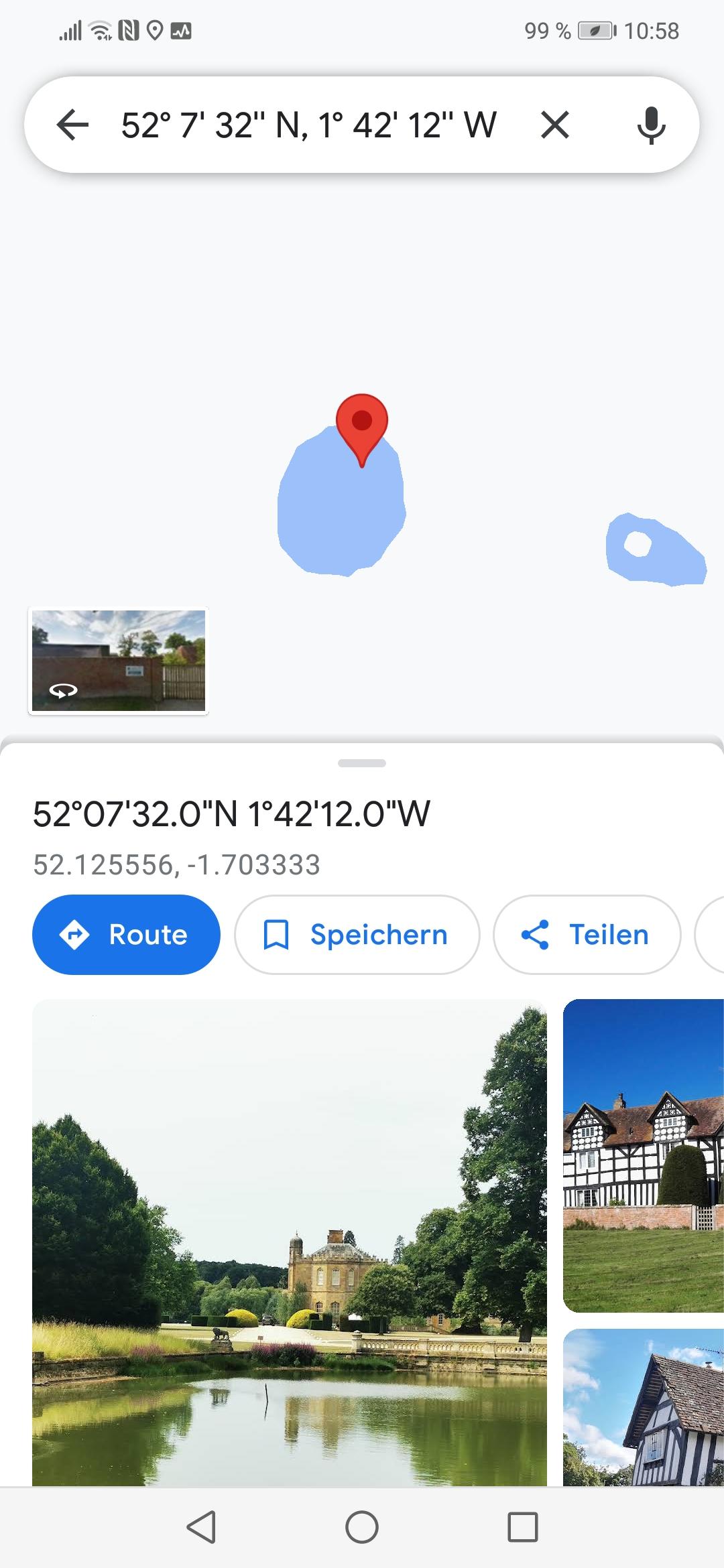Open the photo of manor by the lake

(290, 1240)
